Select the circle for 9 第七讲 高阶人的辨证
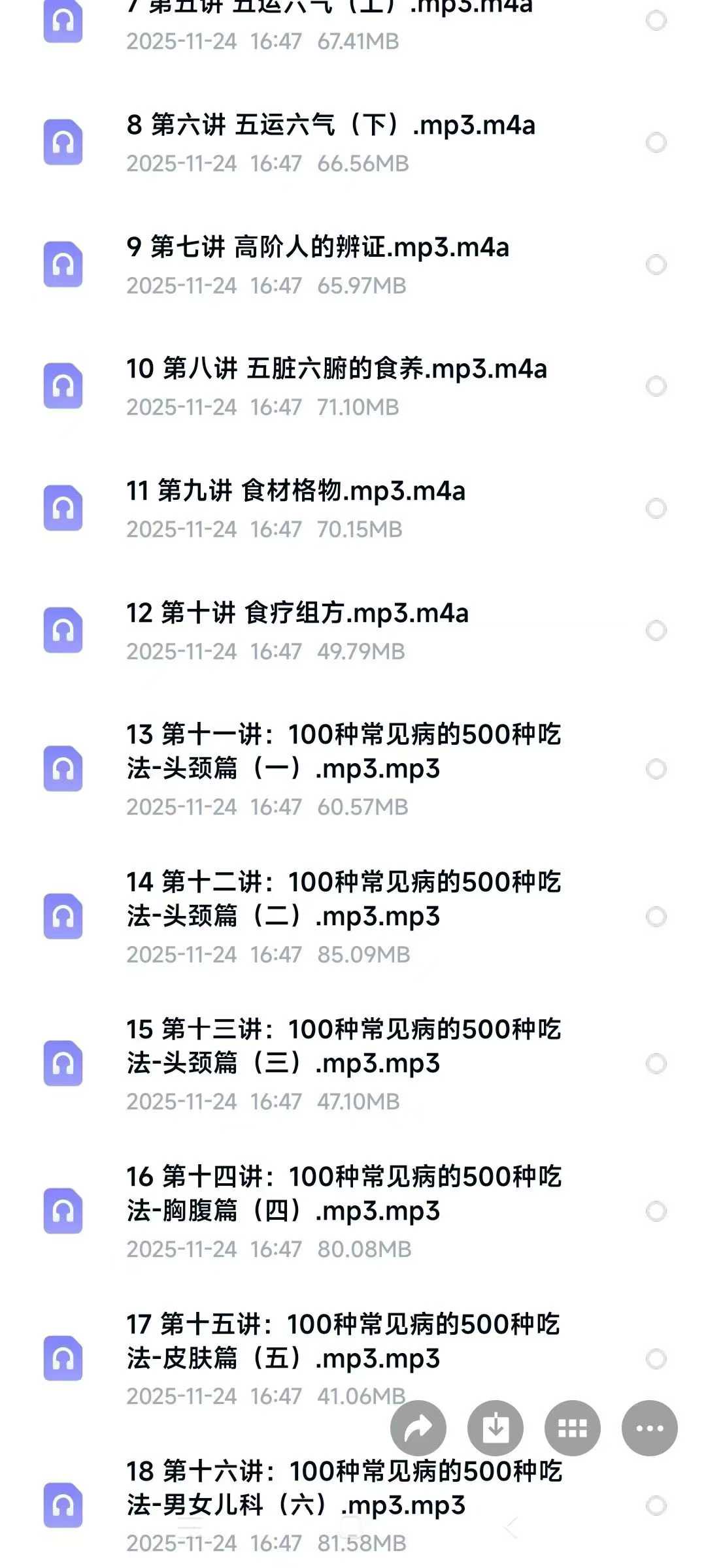The width and height of the screenshot is (706, 1568). (656, 265)
